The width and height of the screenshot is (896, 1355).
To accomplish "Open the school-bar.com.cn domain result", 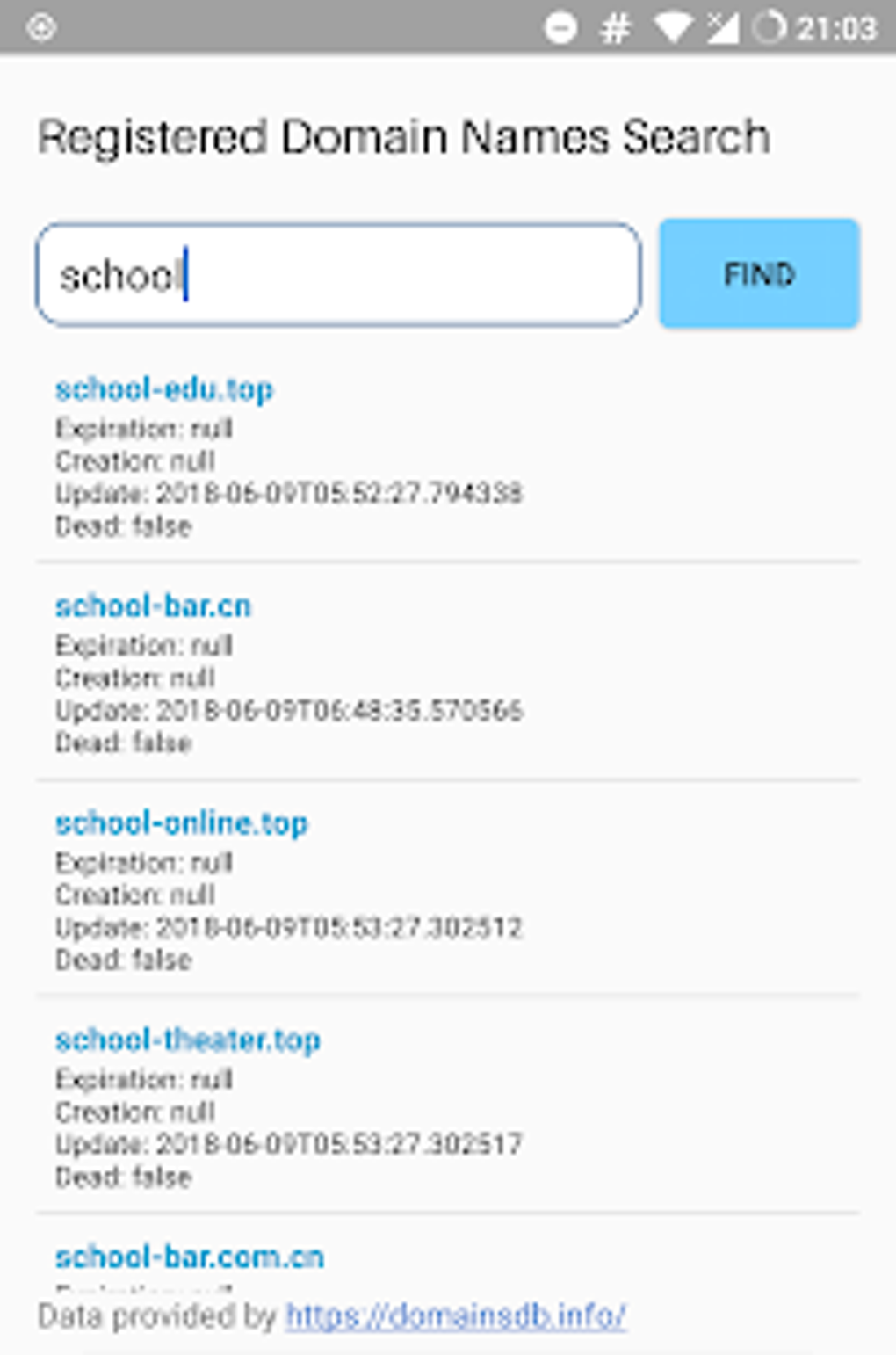I will point(190,1257).
